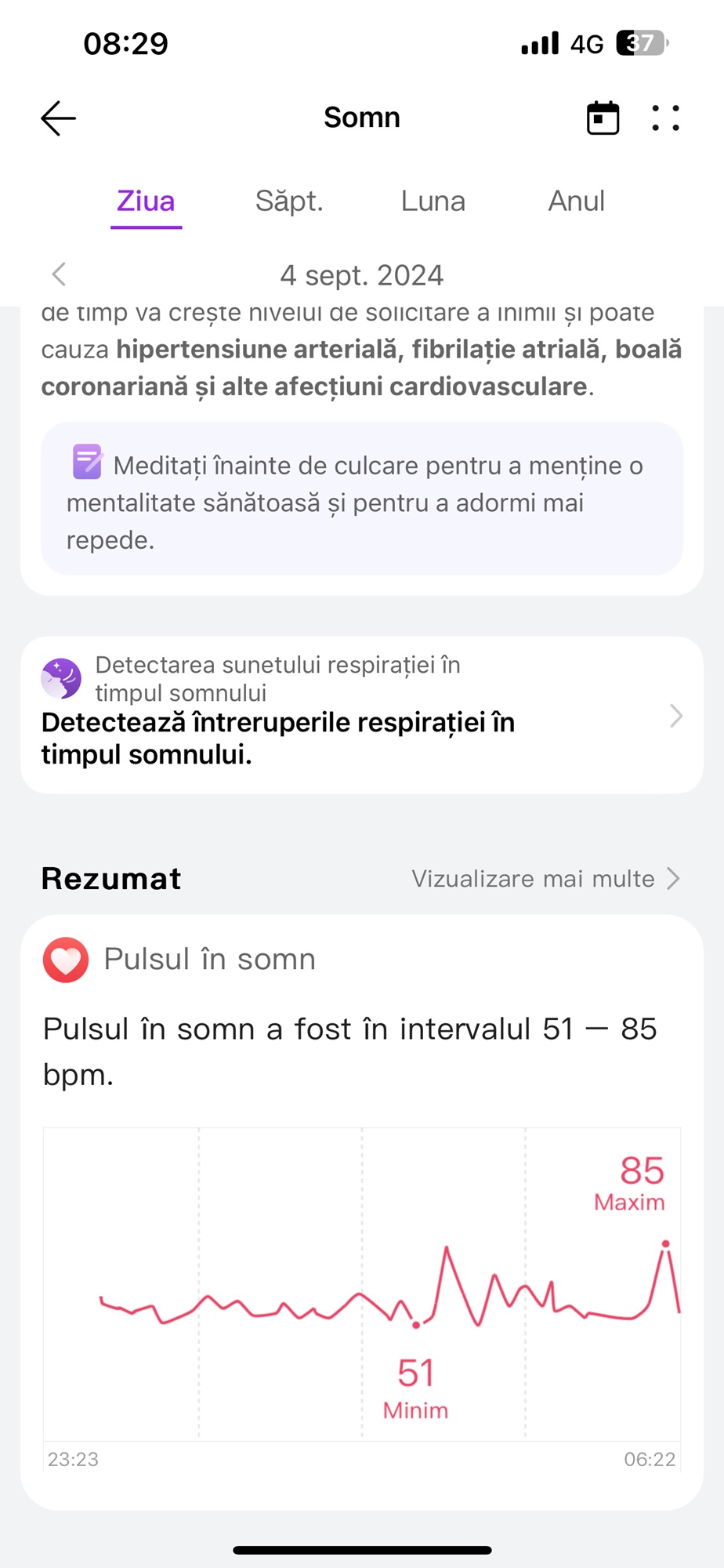Viewport: 724px width, 1568px height.
Task: Go to the previous day
Action: pos(59,274)
